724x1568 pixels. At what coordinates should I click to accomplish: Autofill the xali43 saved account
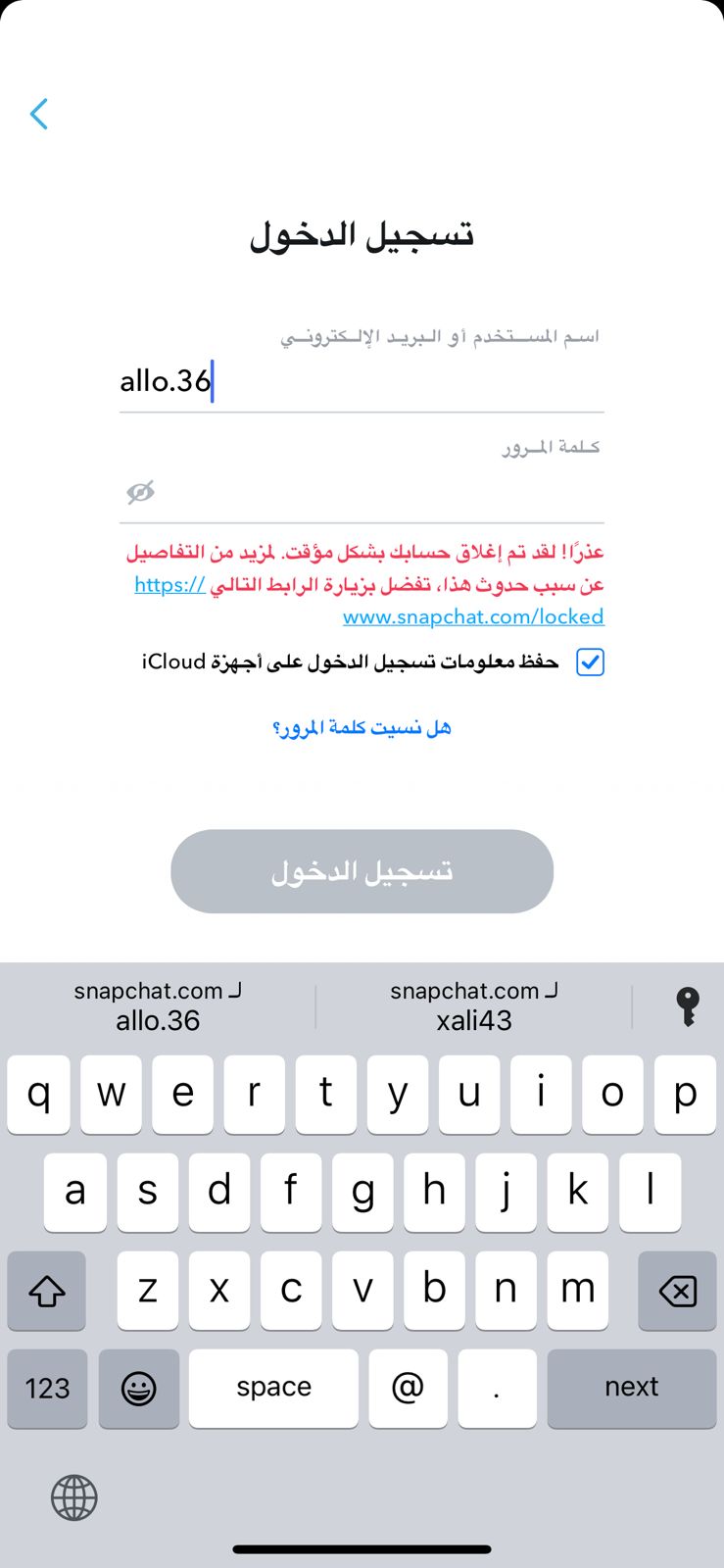(x=474, y=1006)
